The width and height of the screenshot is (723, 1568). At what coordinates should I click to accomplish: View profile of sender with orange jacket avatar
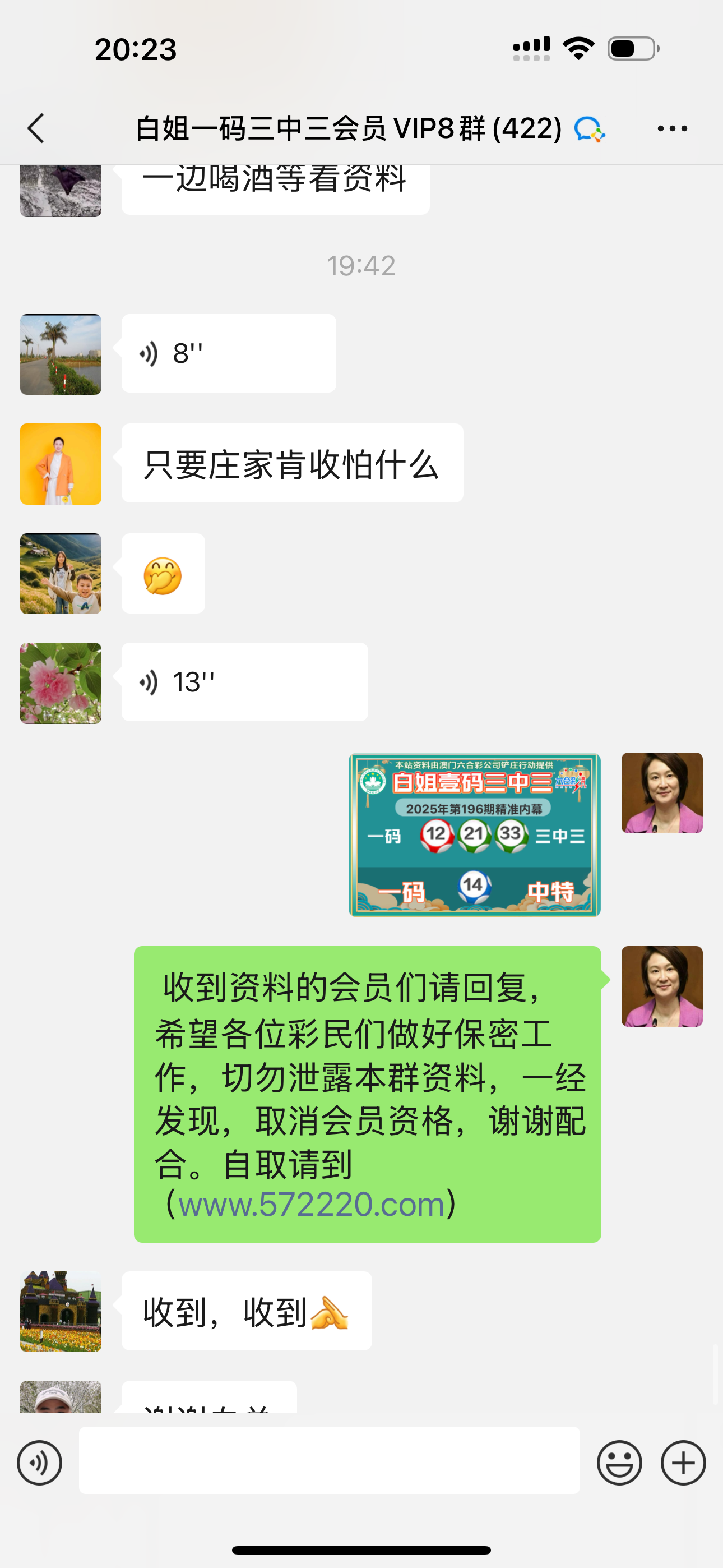click(61, 464)
